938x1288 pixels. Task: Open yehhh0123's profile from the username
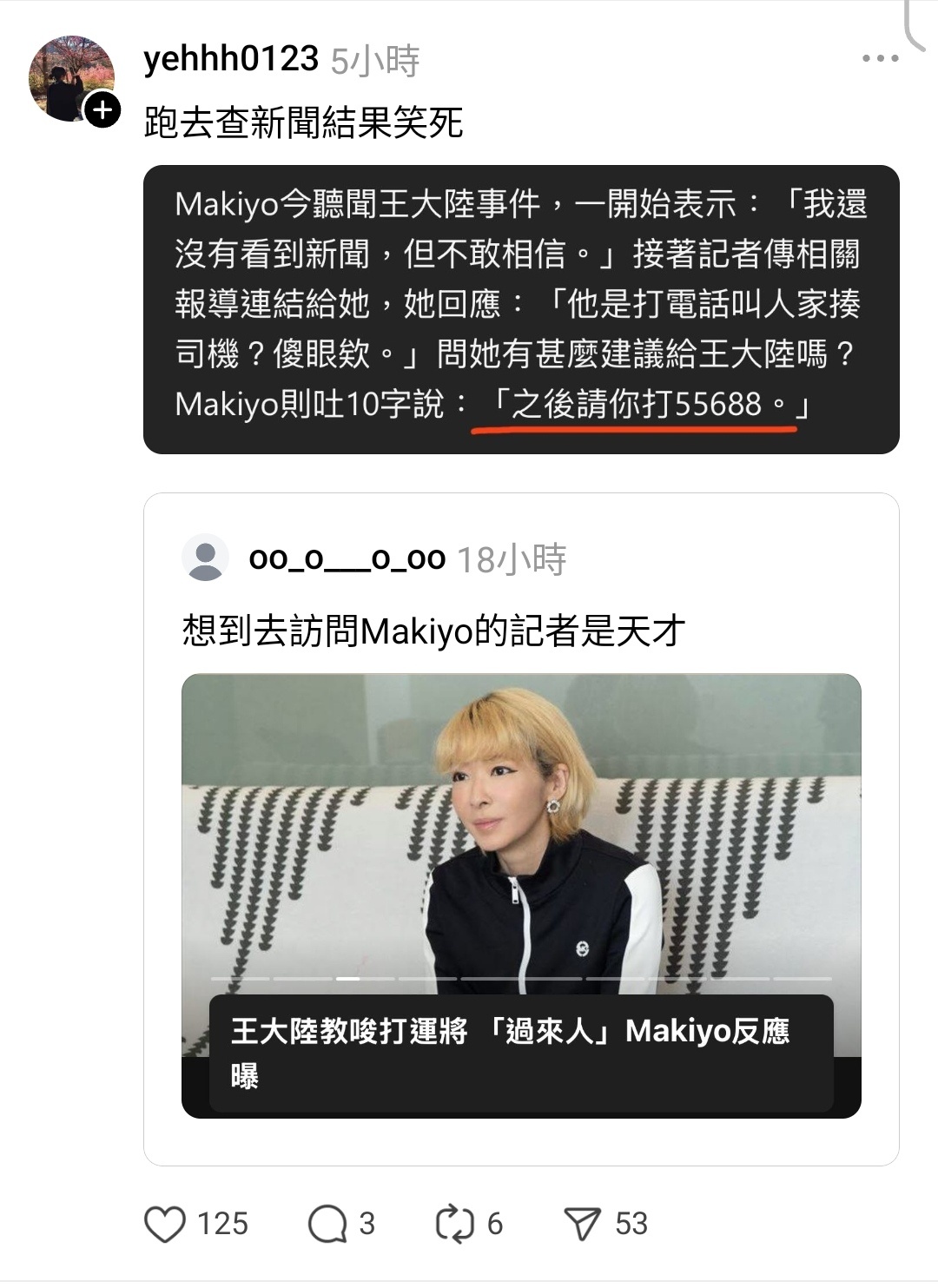[x=230, y=59]
